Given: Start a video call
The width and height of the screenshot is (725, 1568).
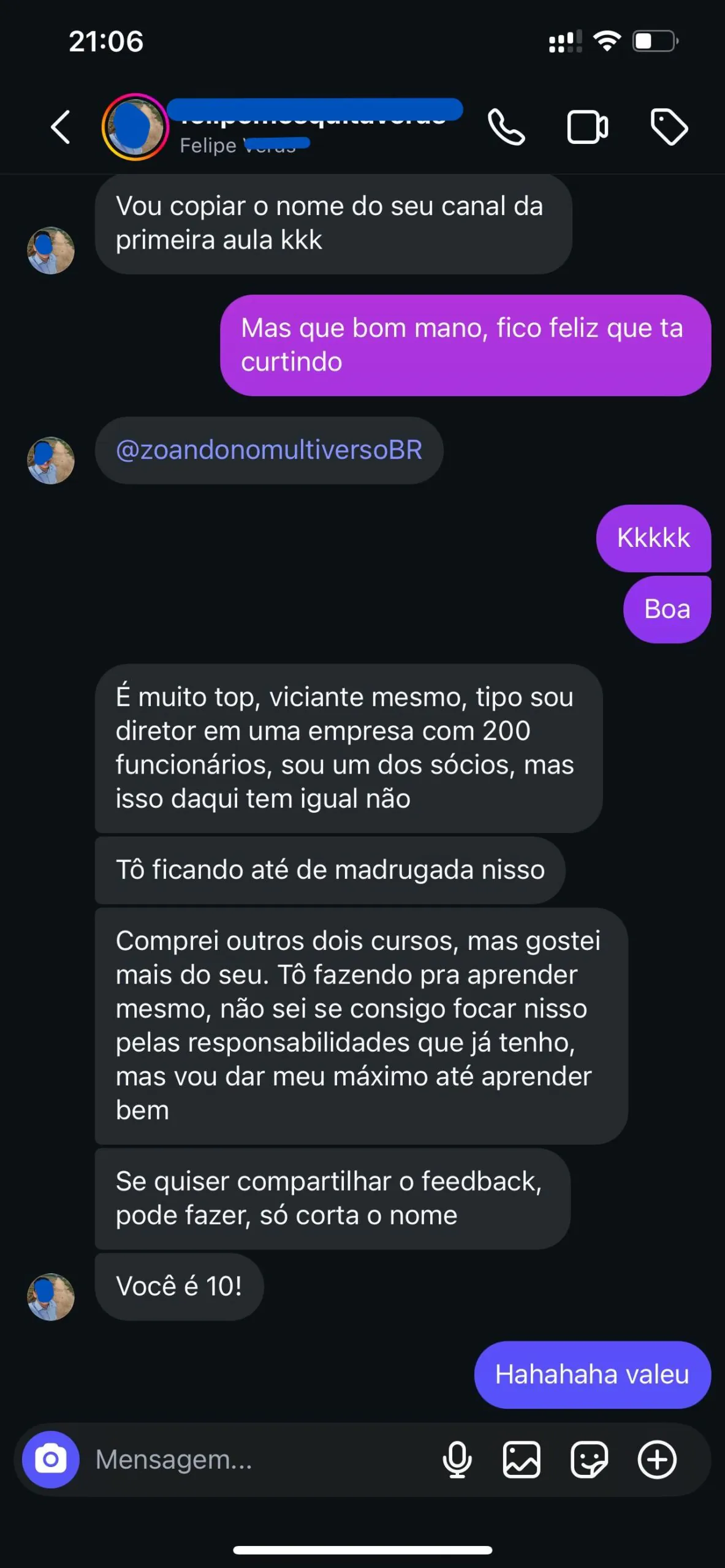Looking at the screenshot, I should tap(586, 127).
